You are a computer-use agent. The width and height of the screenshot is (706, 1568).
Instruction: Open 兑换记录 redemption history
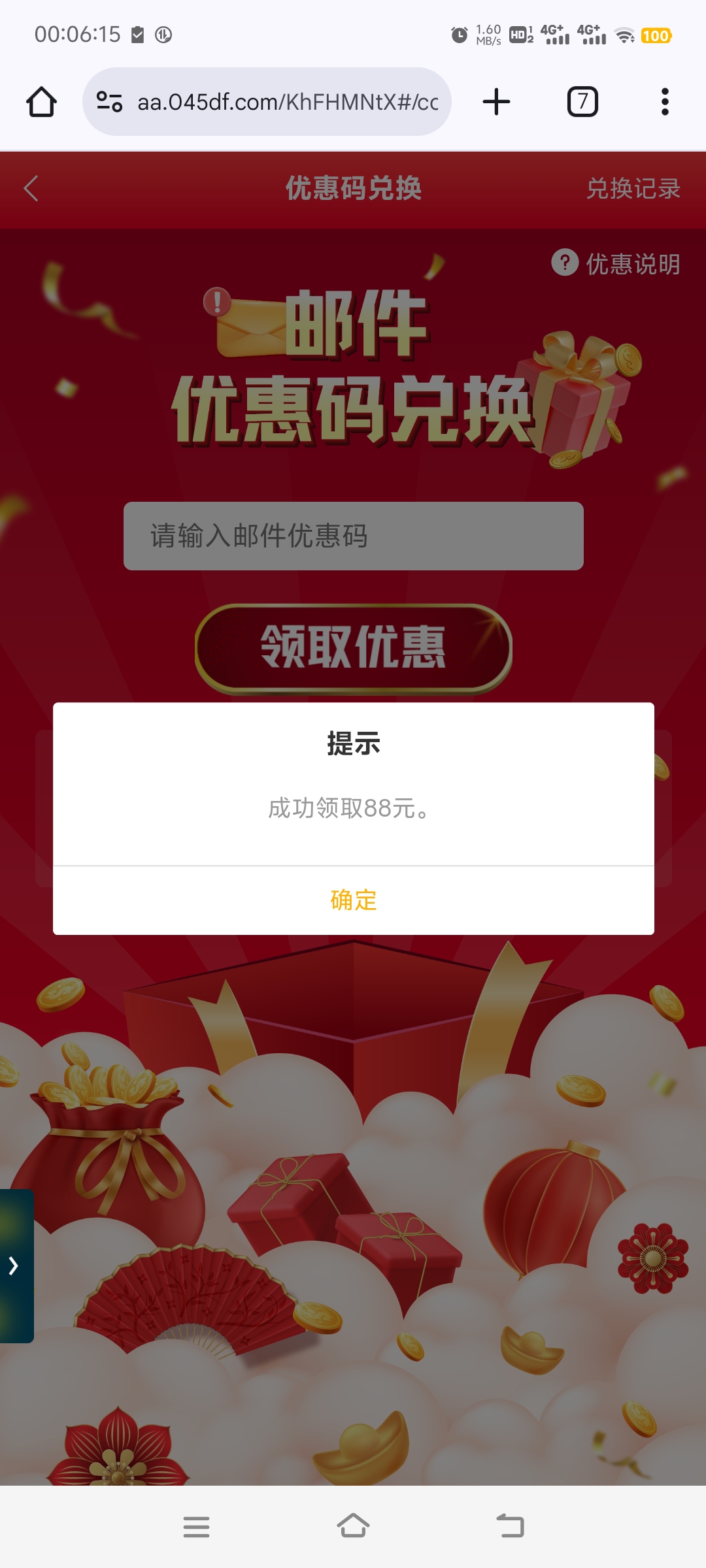coord(633,189)
